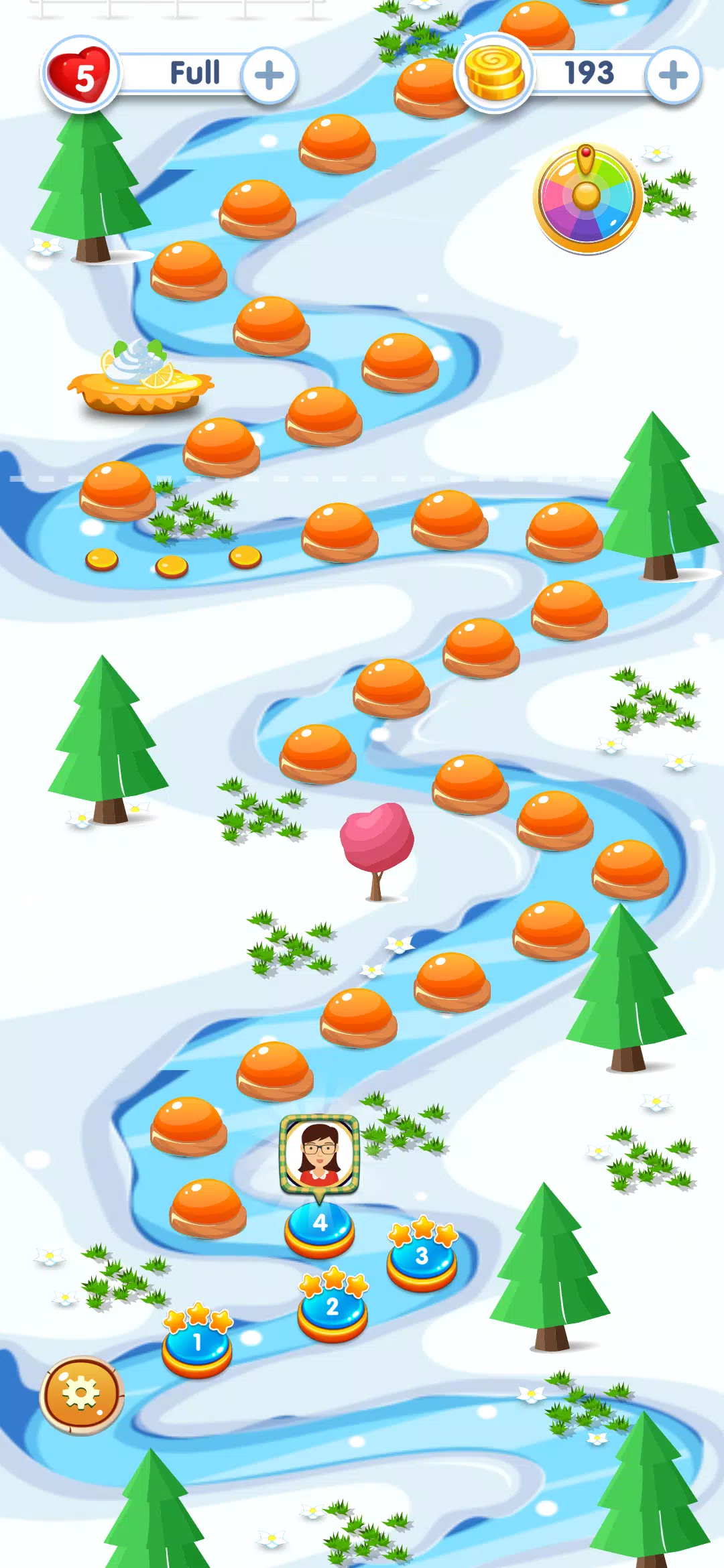Buy more coins with the plus button

tap(673, 75)
